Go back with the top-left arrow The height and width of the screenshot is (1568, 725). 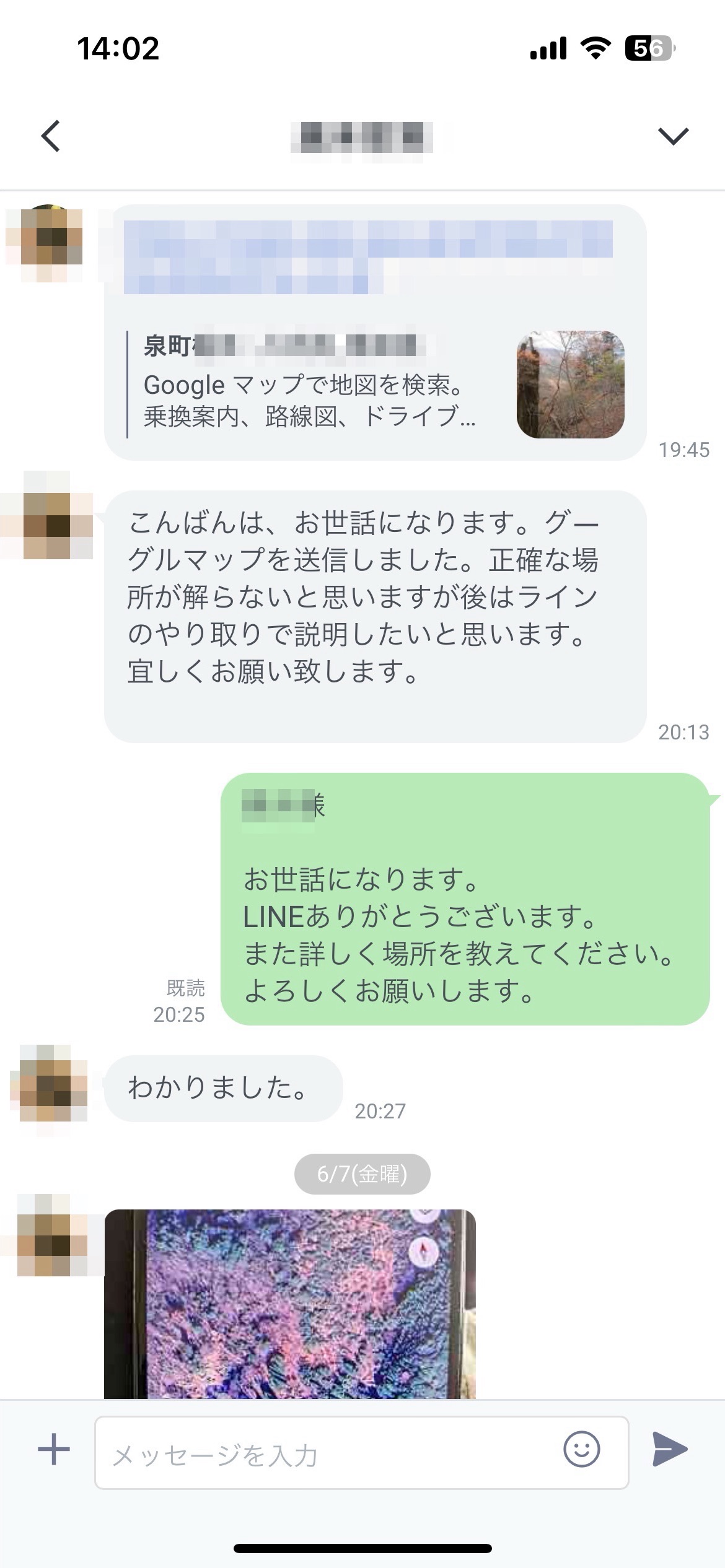coord(51,136)
